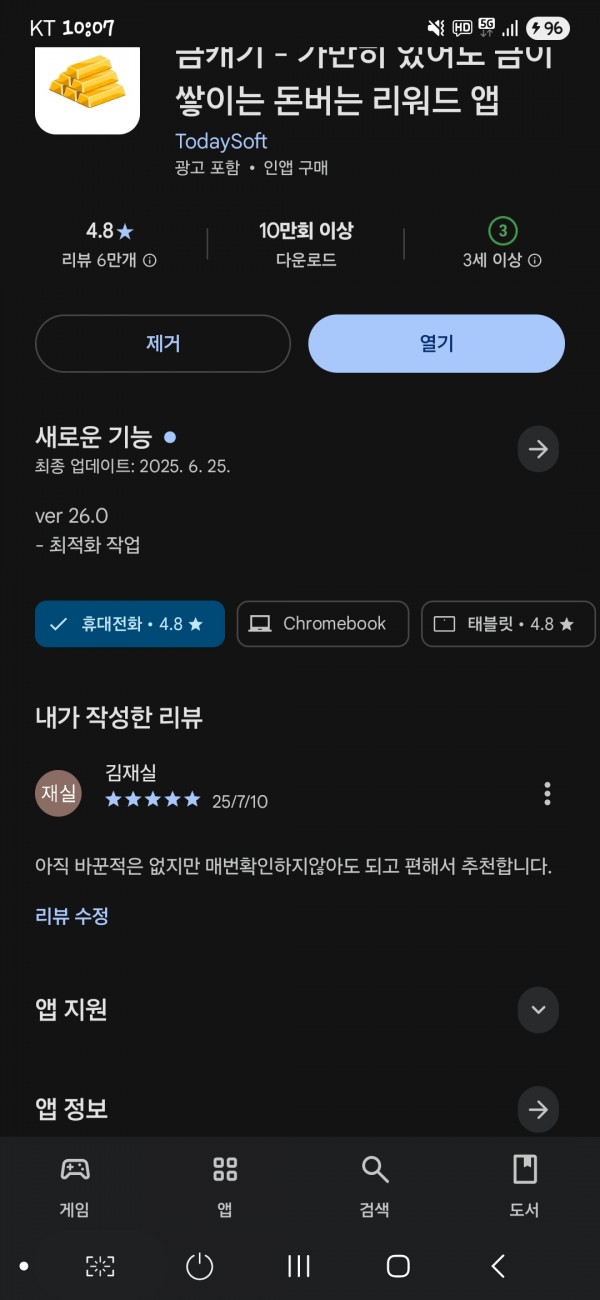This screenshot has width=600, height=1300.
Task: Open 새로운 기능 details arrow
Action: [x=538, y=450]
